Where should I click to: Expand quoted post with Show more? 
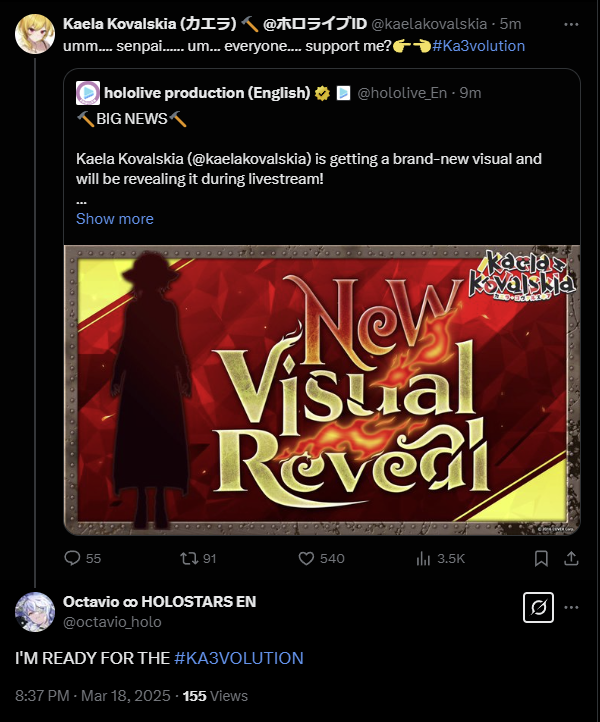[115, 218]
